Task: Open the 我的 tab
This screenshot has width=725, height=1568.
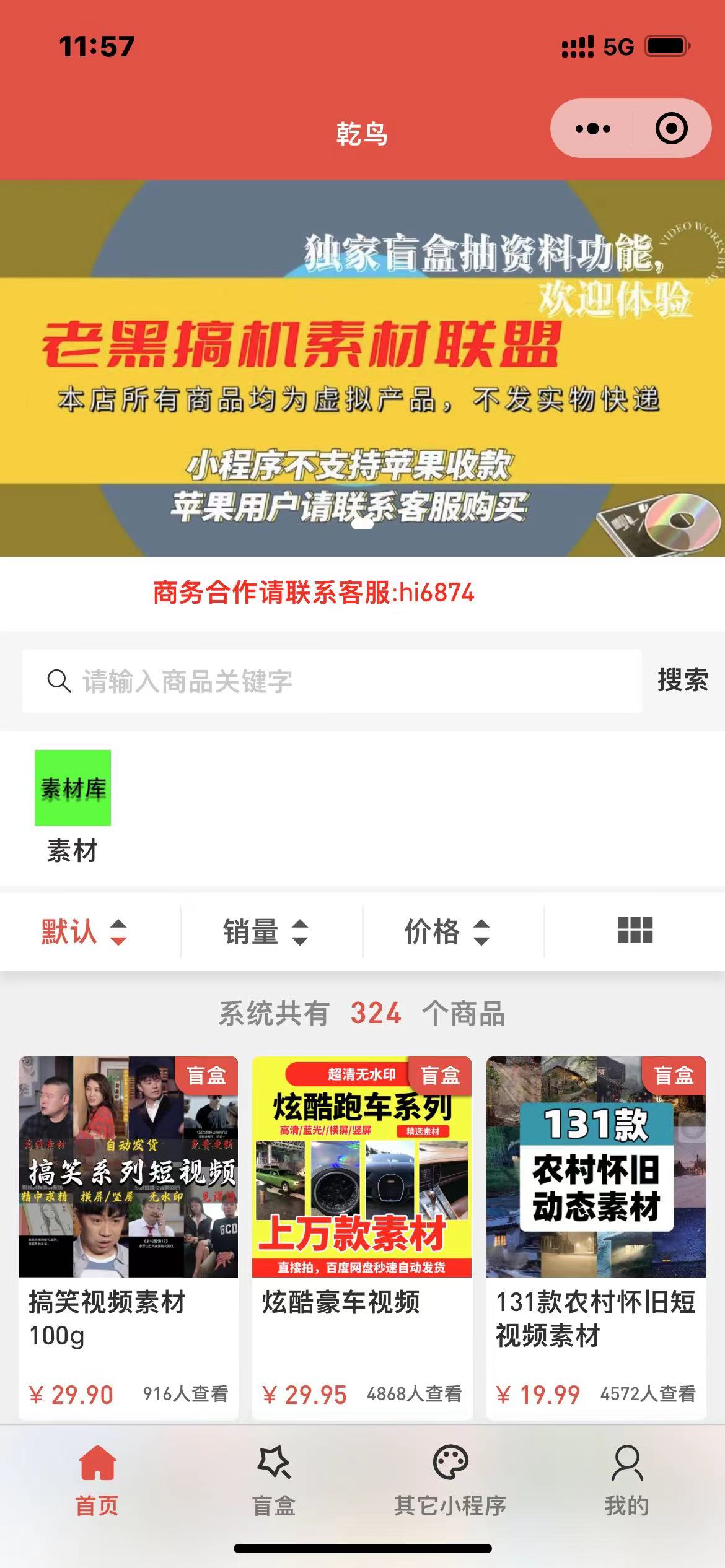Action: (x=627, y=1481)
